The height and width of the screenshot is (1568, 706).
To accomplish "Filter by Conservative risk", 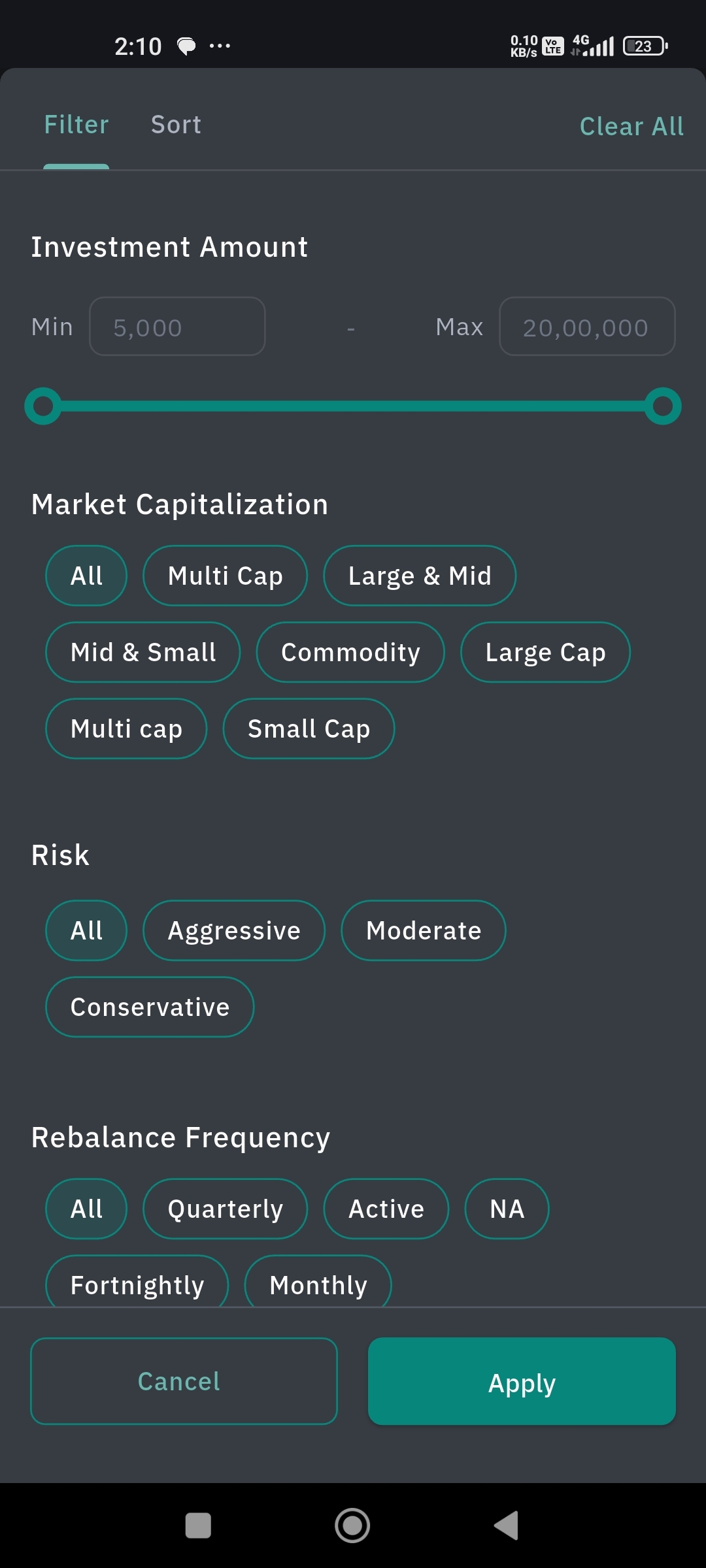I will click(x=150, y=1007).
